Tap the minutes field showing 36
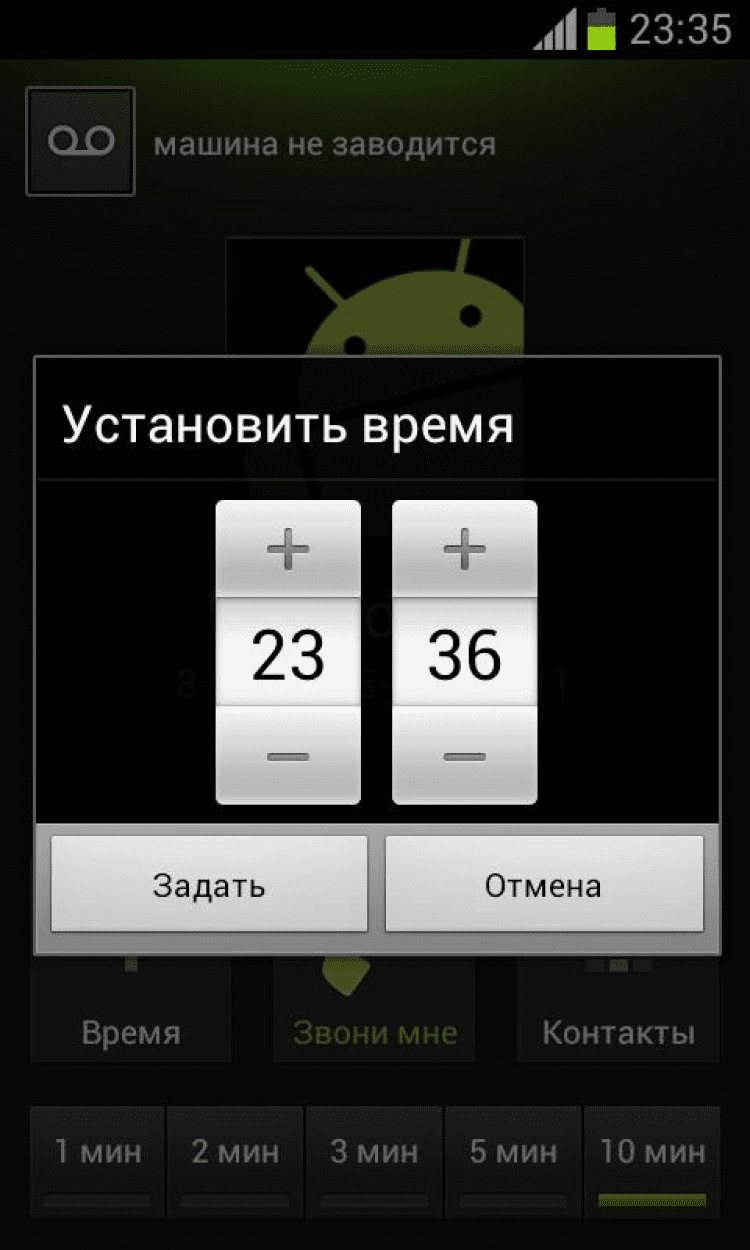Image resolution: width=750 pixels, height=1250 pixels. [464, 655]
